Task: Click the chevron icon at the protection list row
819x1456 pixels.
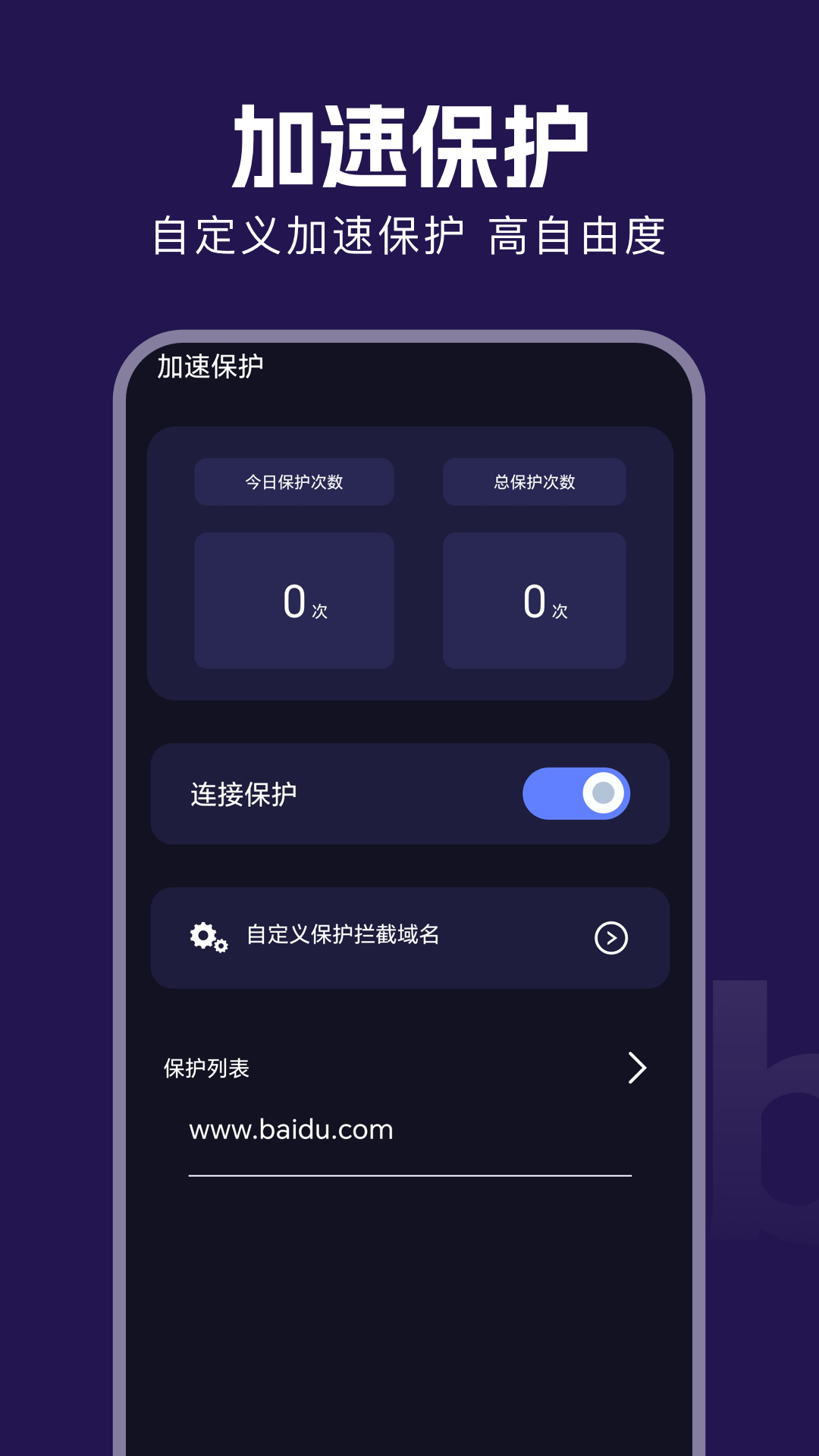Action: 637,1068
